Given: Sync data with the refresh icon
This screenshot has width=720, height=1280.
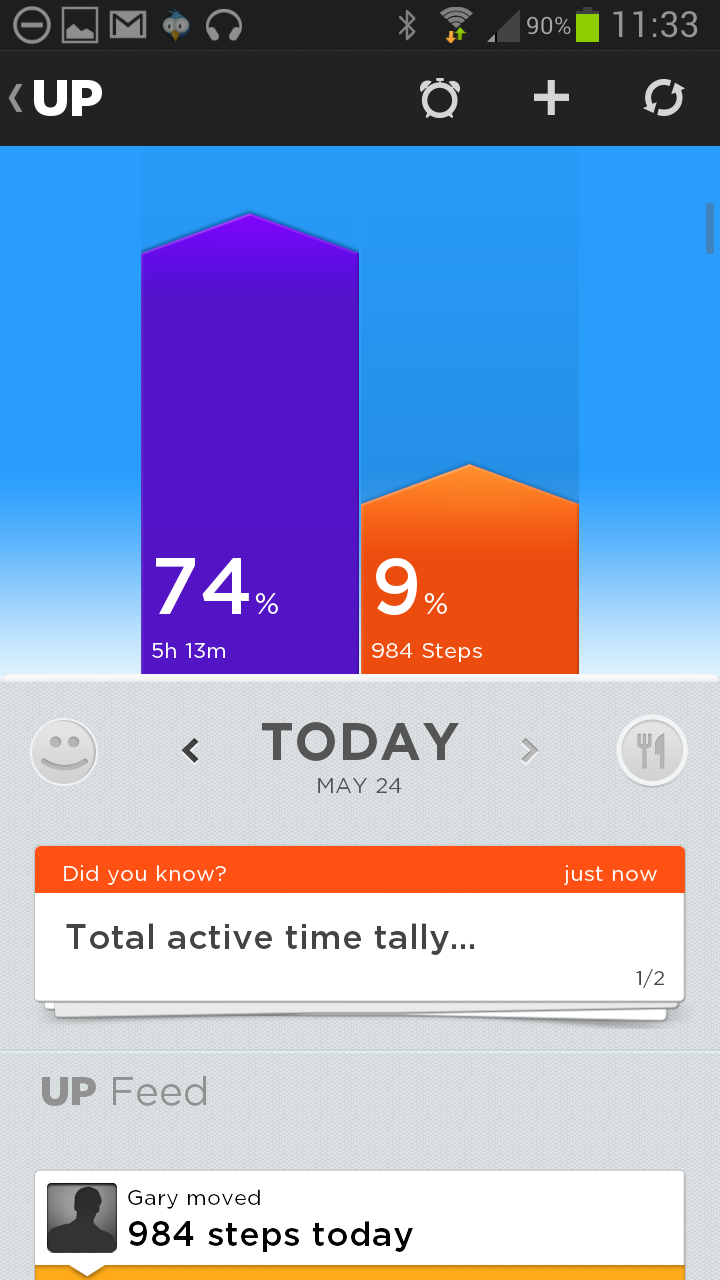Looking at the screenshot, I should 664,98.
